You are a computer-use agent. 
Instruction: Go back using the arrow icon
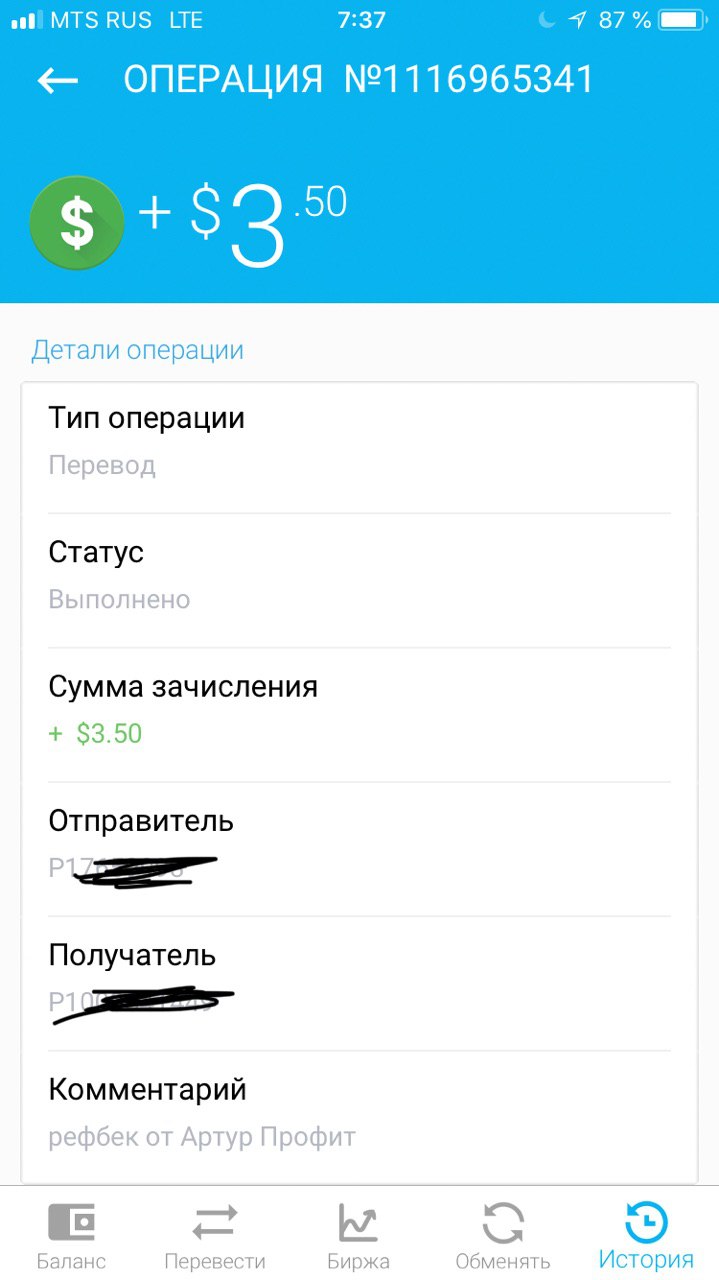[58, 81]
